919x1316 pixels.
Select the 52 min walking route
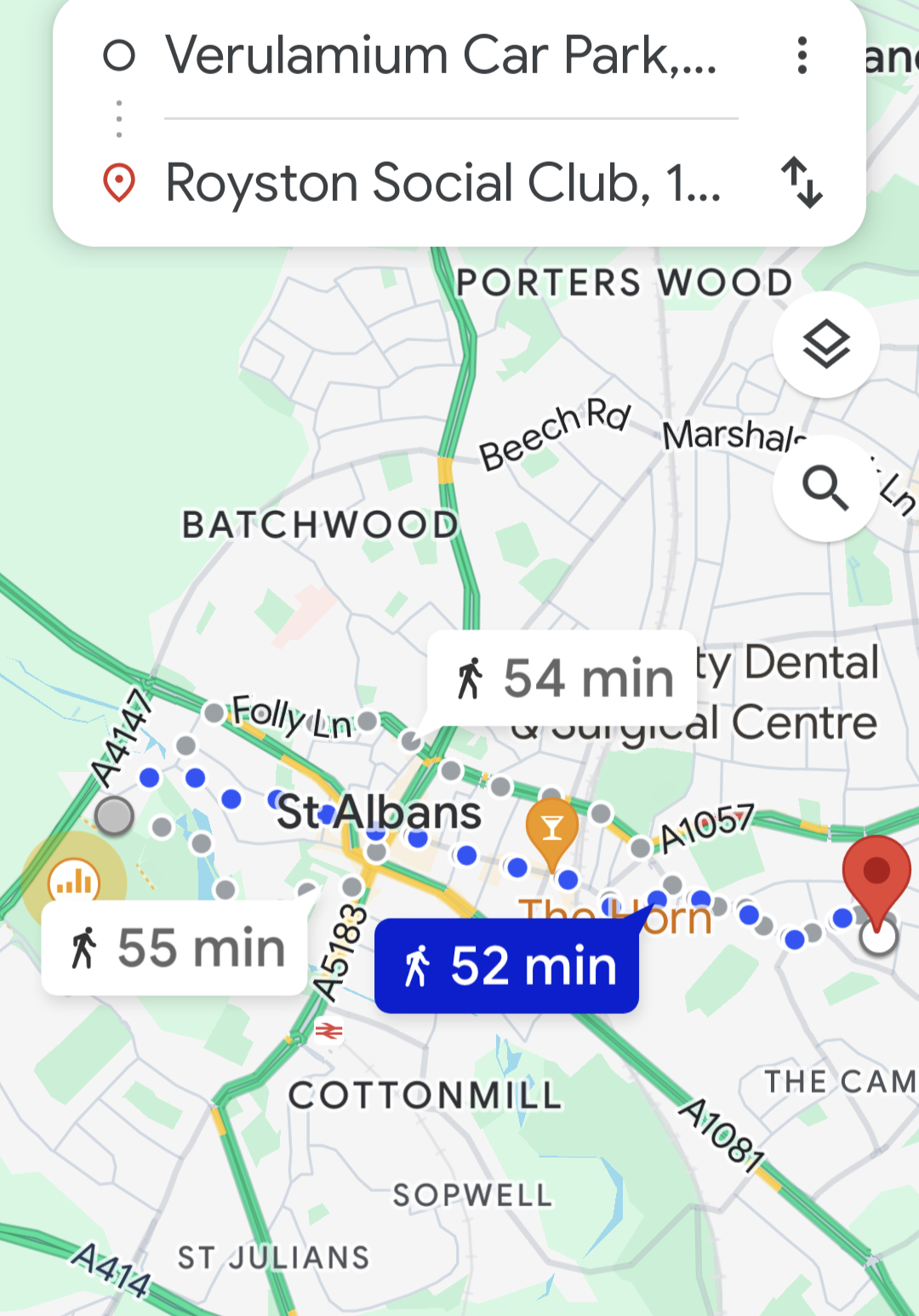coord(507,966)
